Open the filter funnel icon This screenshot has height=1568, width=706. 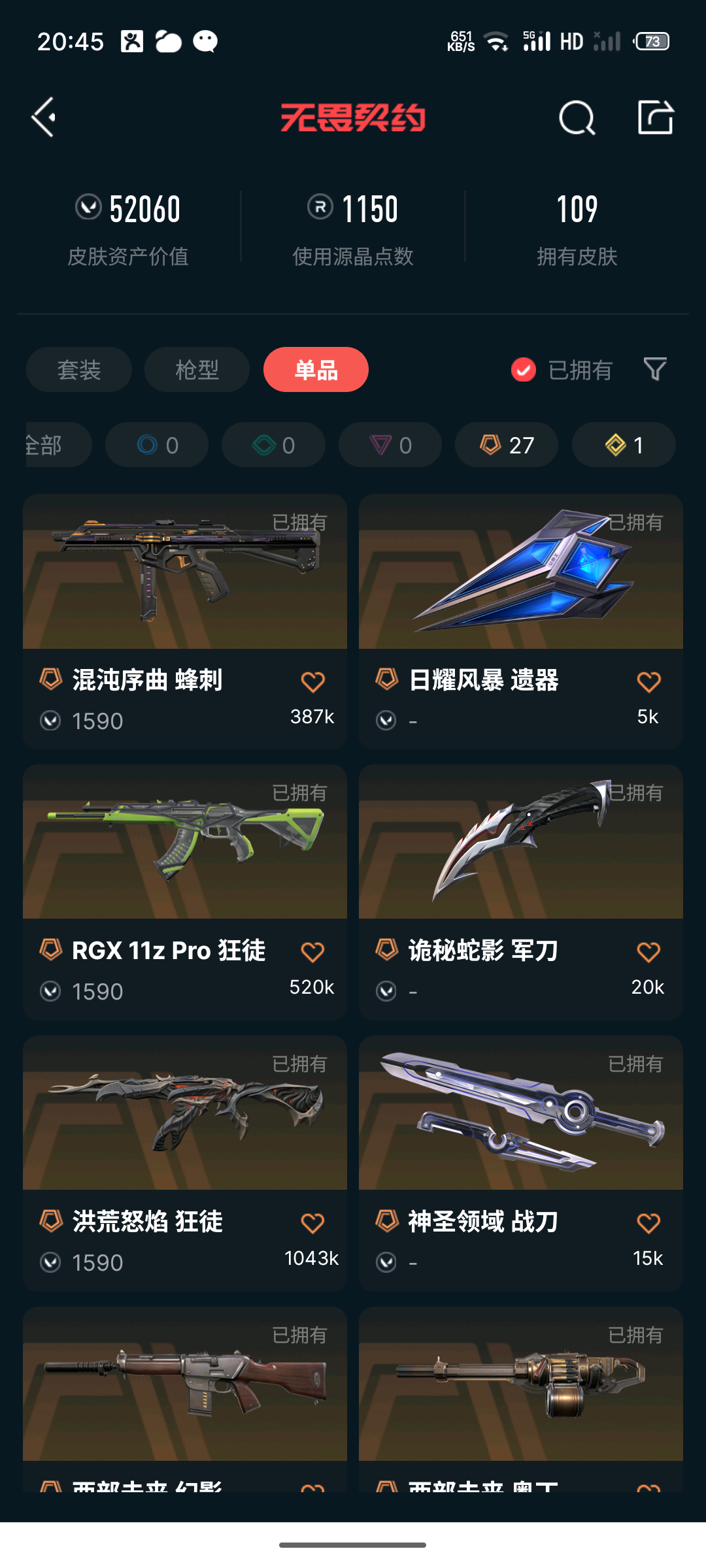point(655,369)
